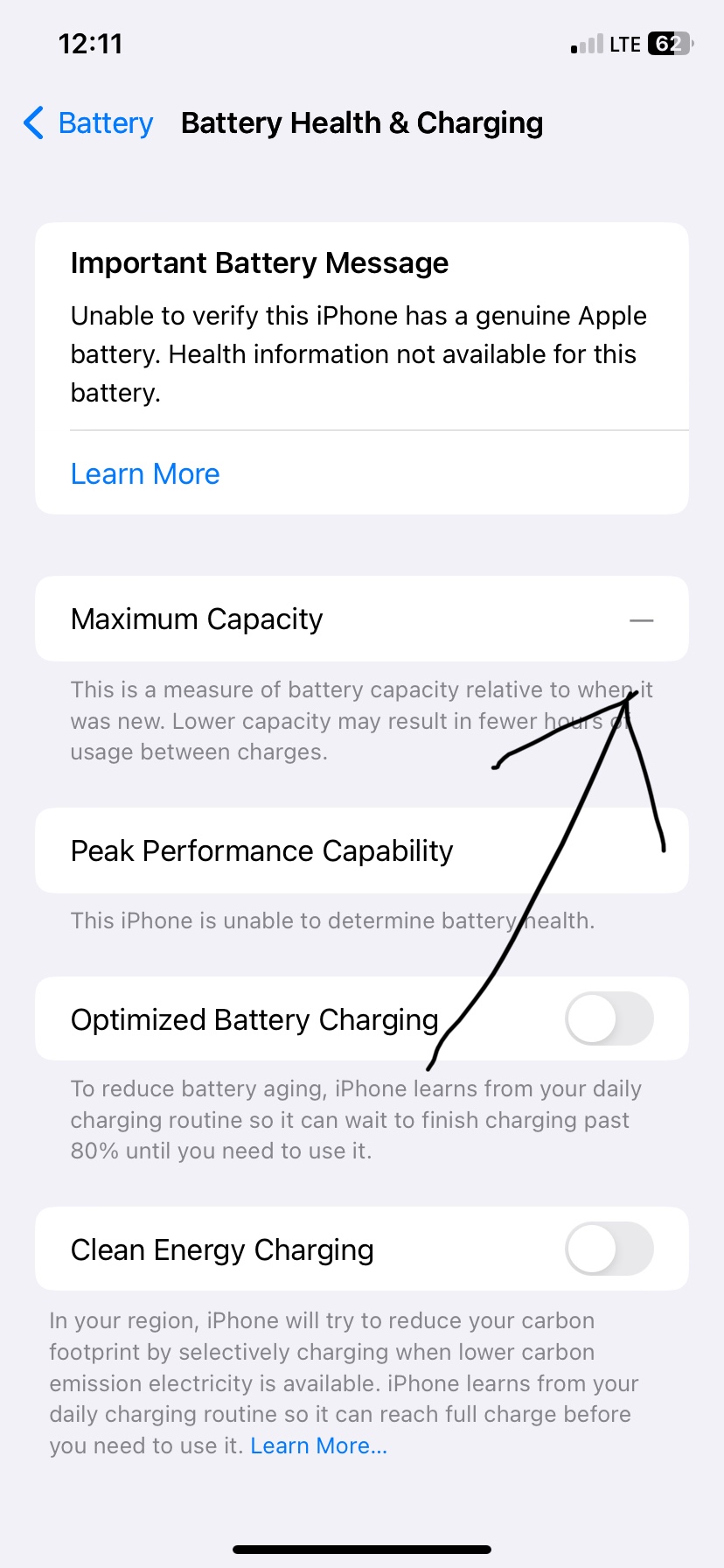Viewport: 724px width, 1568px height.
Task: Open the Learn More link about clean energy
Action: coord(318,1445)
